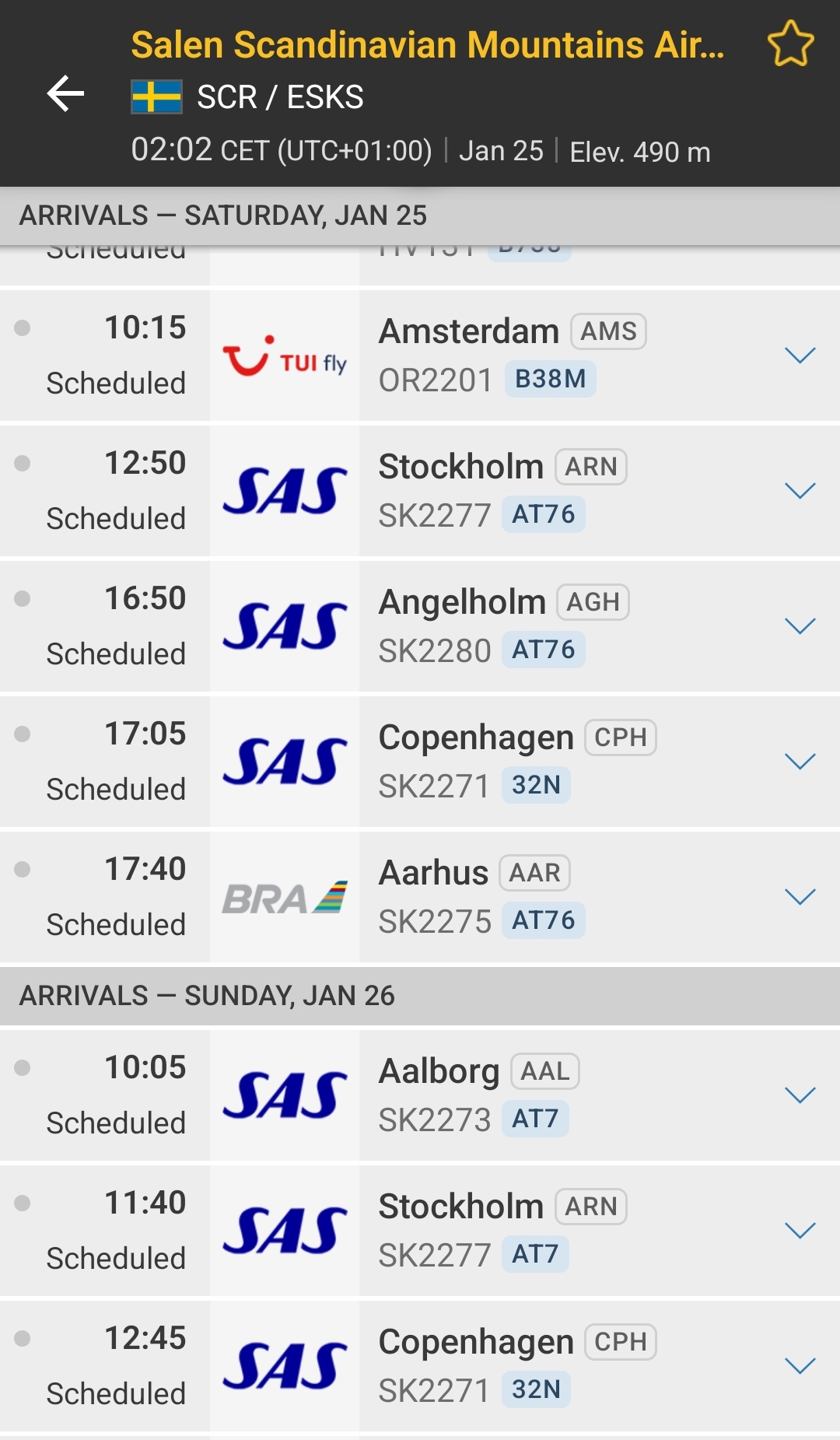840x1440 pixels.
Task: Expand the Stockholm SK2277 12:50 arrival
Action: pyautogui.click(x=799, y=490)
